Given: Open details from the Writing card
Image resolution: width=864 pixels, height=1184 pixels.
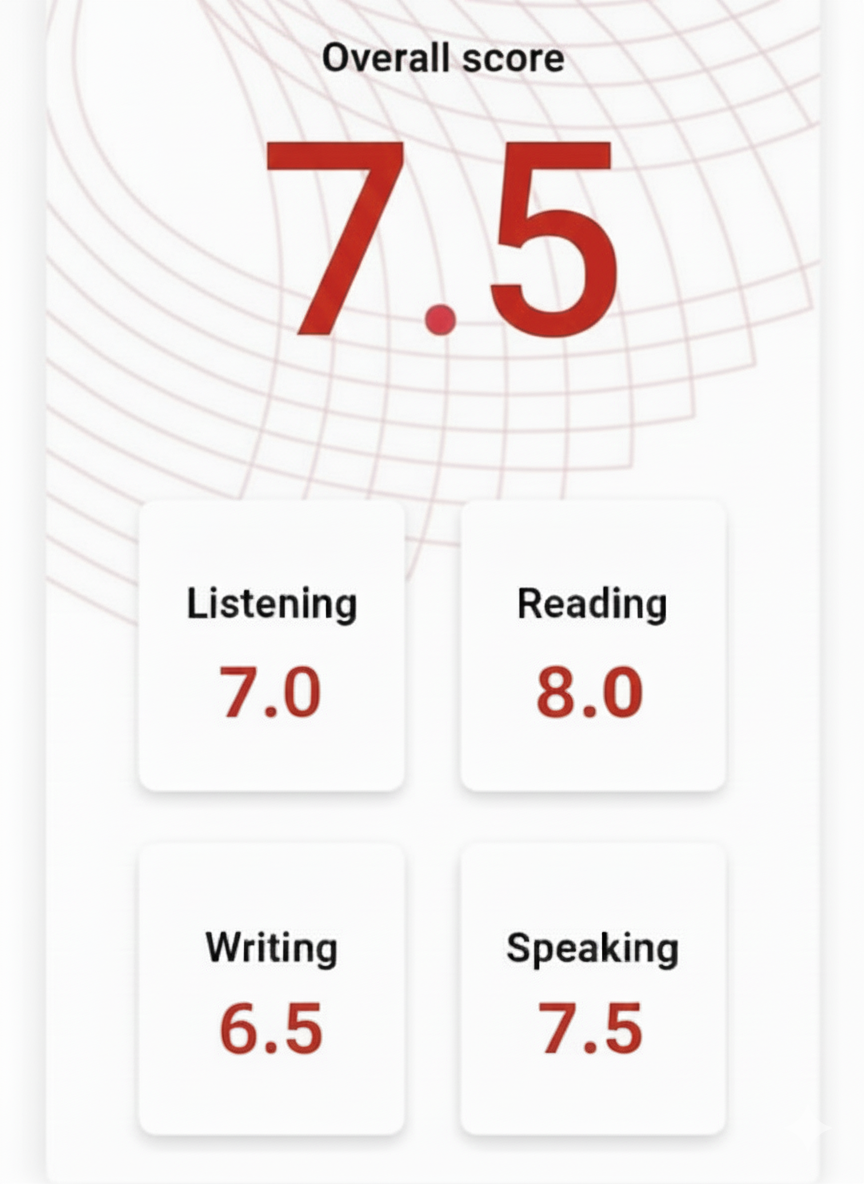Looking at the screenshot, I should 271,988.
